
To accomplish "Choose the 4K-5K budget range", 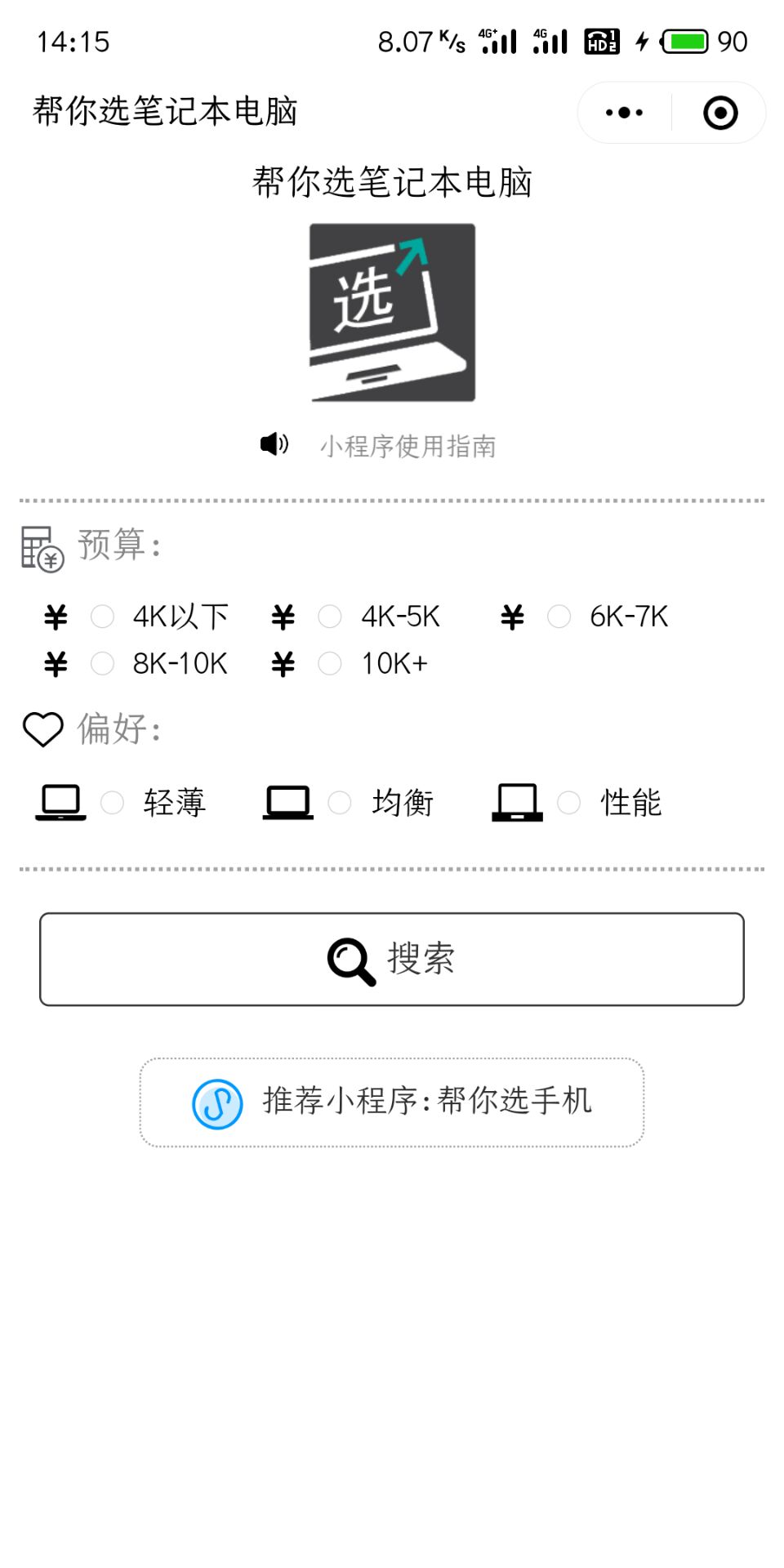I will tap(330, 617).
